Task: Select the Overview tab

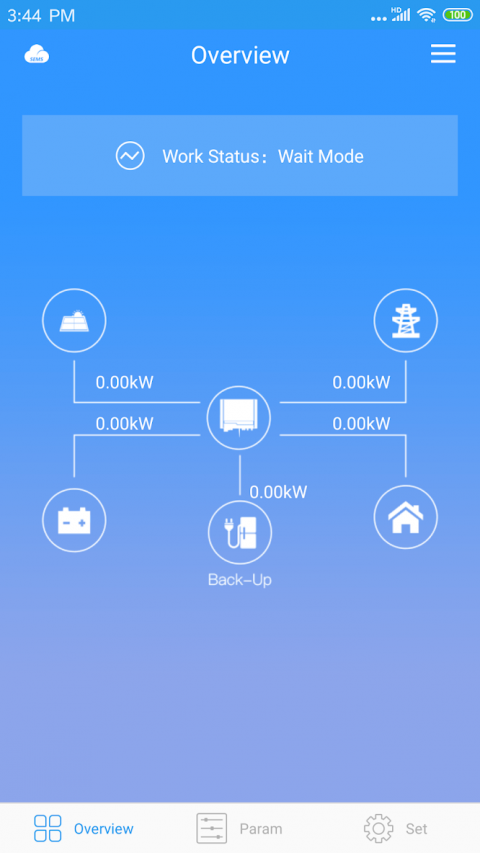Action: click(x=83, y=829)
